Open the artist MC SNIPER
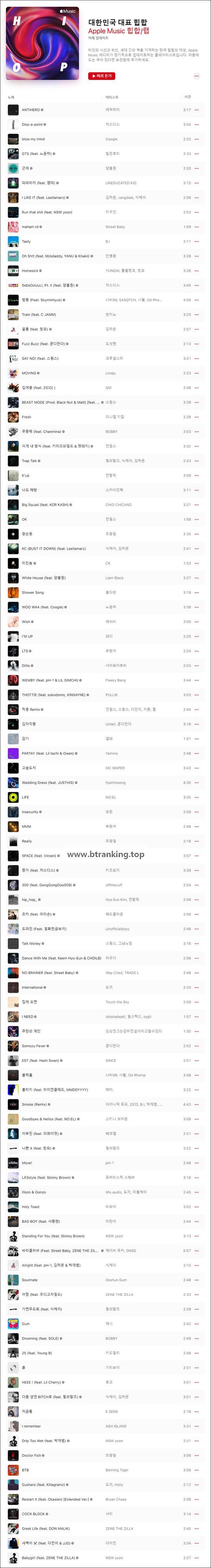Viewport: 211px width, 1568px height. pyautogui.click(x=115, y=768)
